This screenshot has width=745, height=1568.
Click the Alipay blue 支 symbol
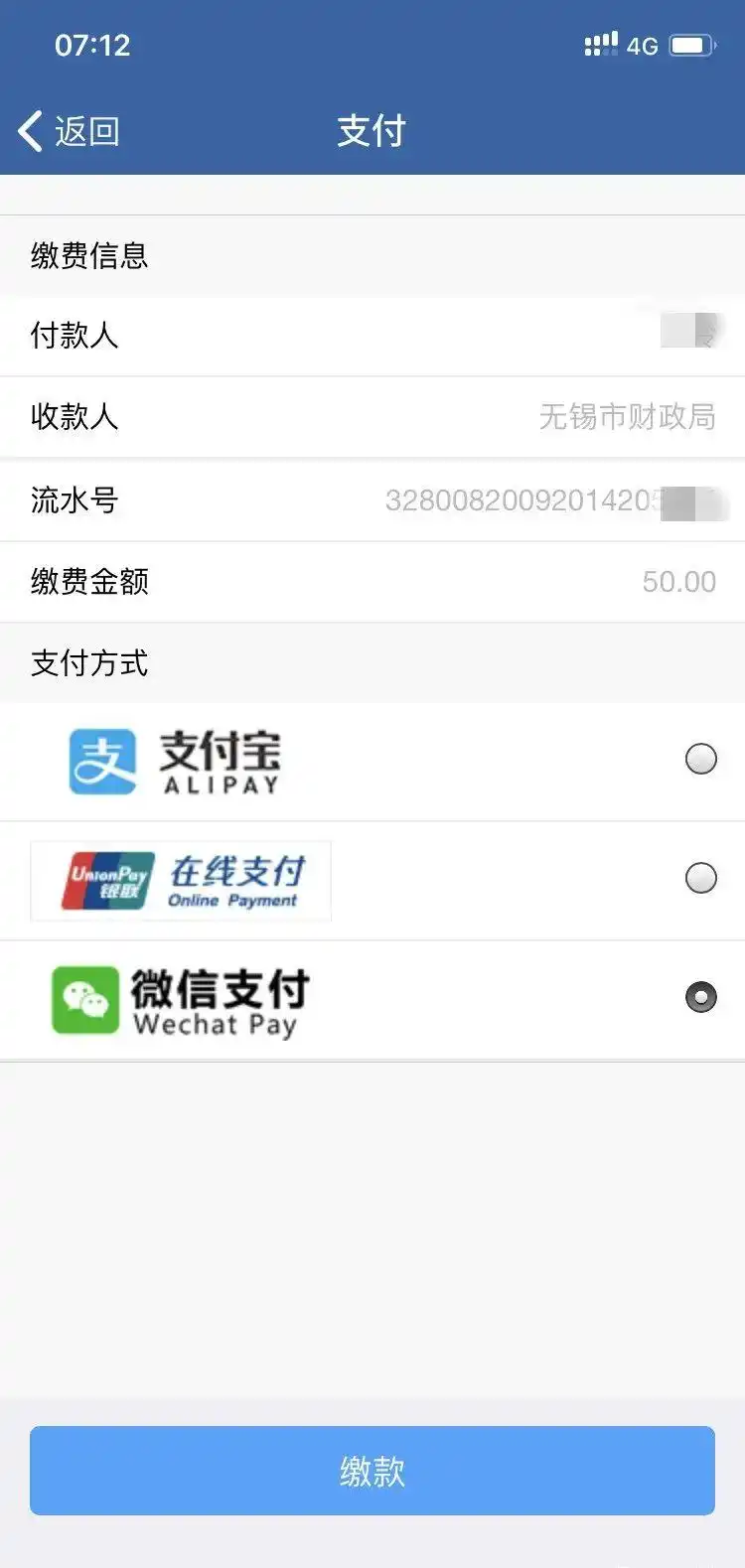point(102,759)
